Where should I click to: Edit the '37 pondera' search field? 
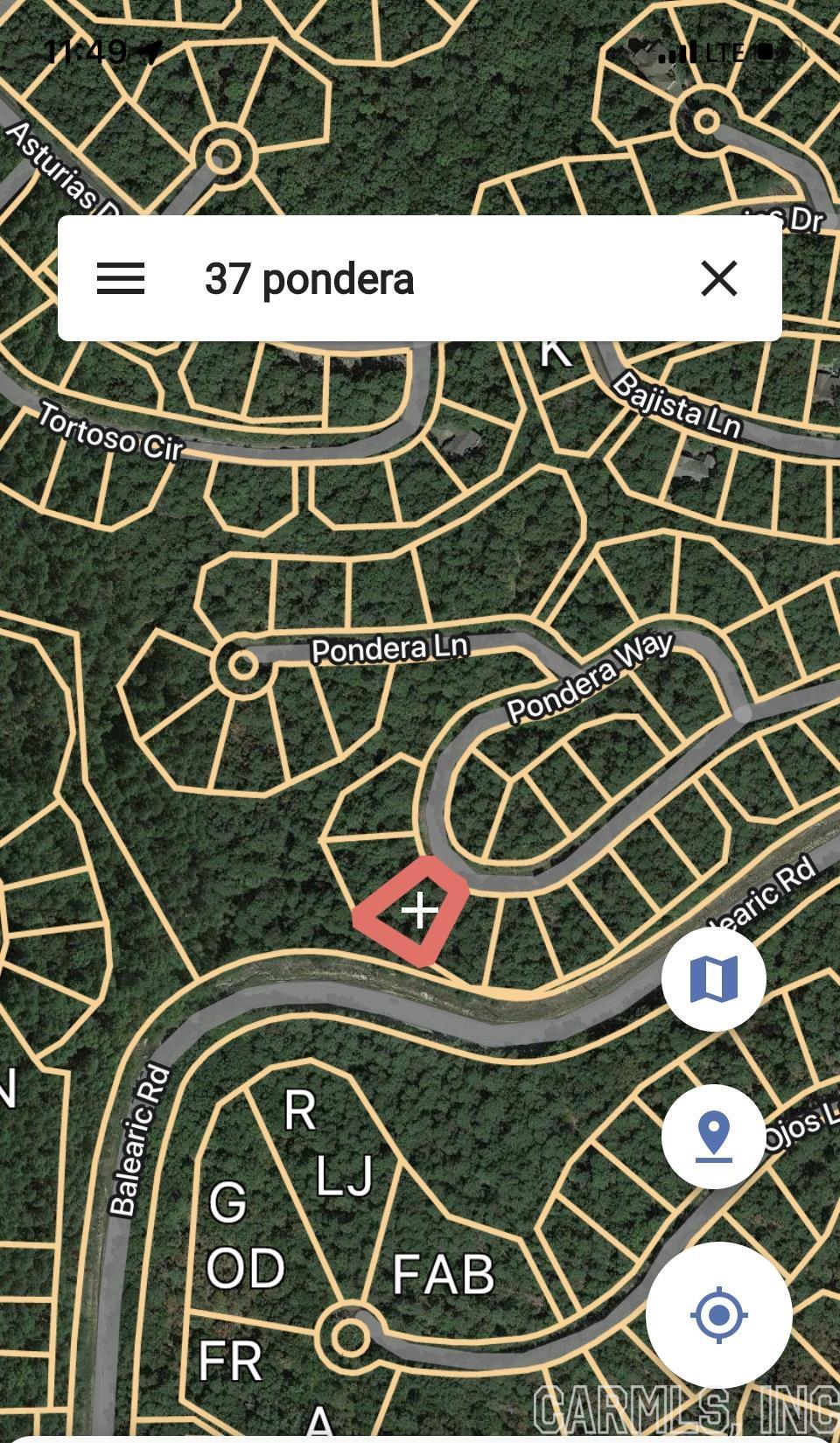[420, 279]
